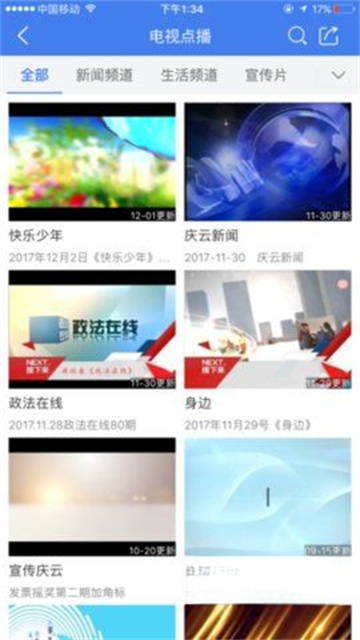Open the search magnifier icon
The height and width of the screenshot is (640, 360).
(x=297, y=36)
